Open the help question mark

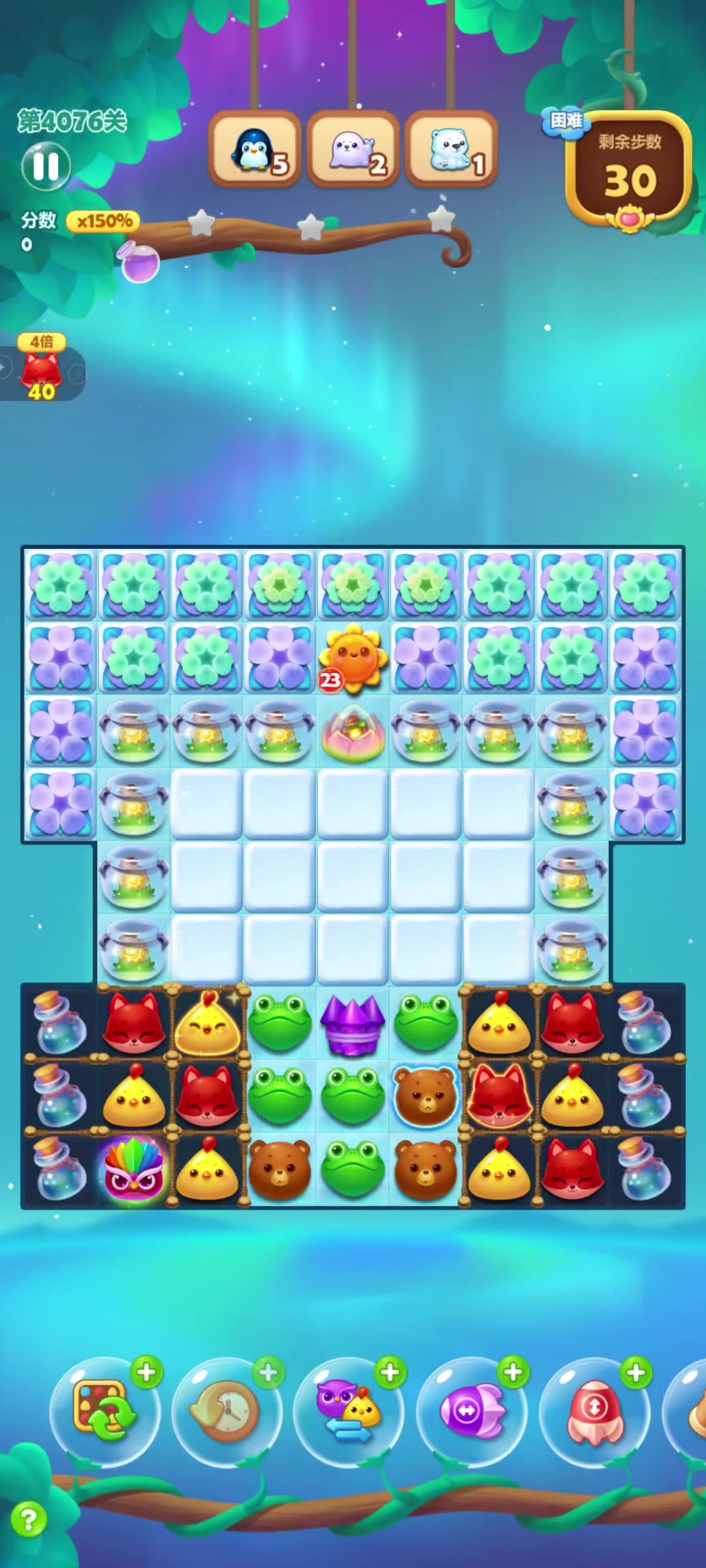tap(29, 1519)
